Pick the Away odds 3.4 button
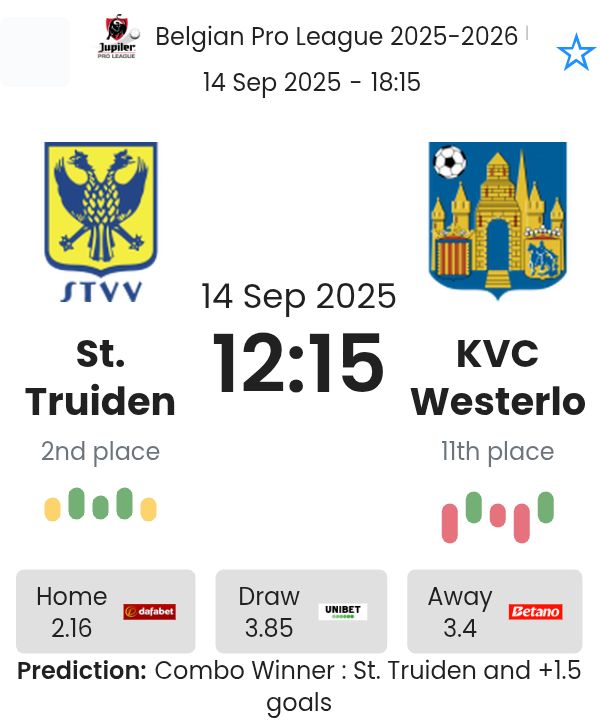Image resolution: width=600 pixels, height=726 pixels. coord(494,611)
